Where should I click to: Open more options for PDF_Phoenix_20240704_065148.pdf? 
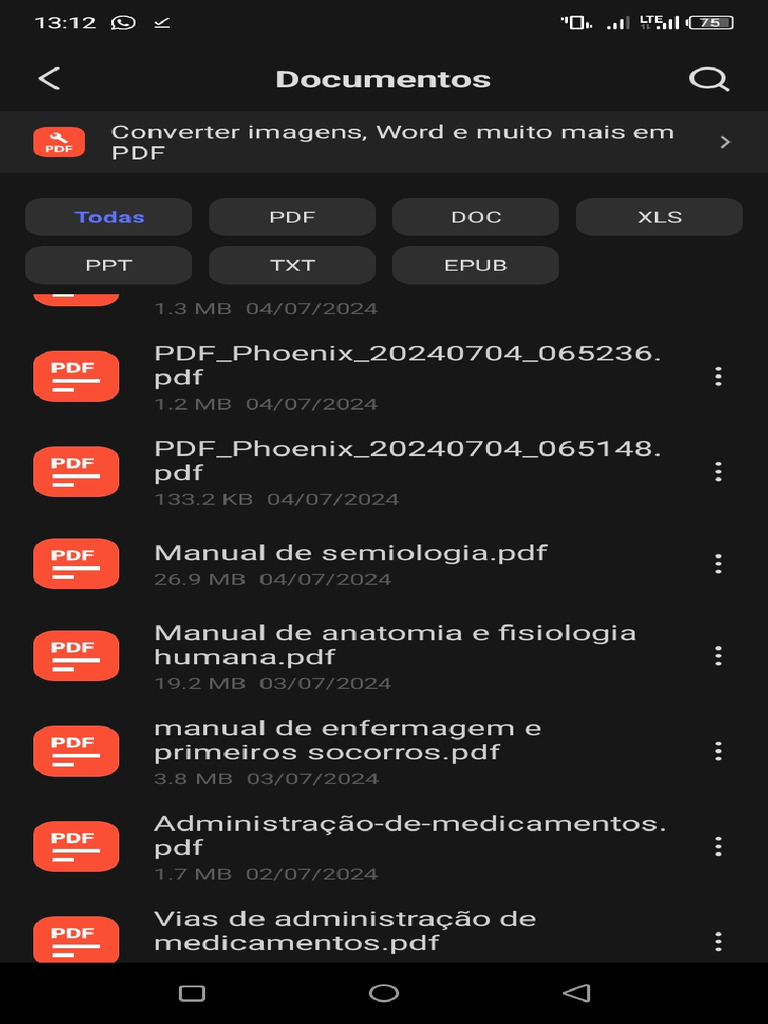coord(718,472)
